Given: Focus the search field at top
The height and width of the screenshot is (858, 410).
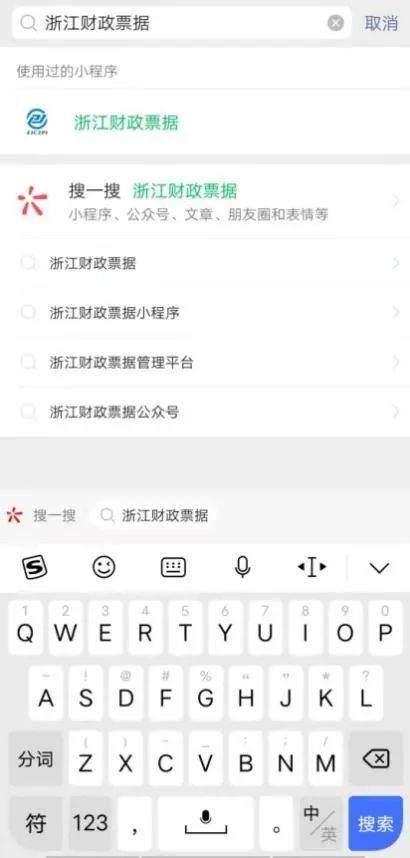Looking at the screenshot, I should 181,23.
